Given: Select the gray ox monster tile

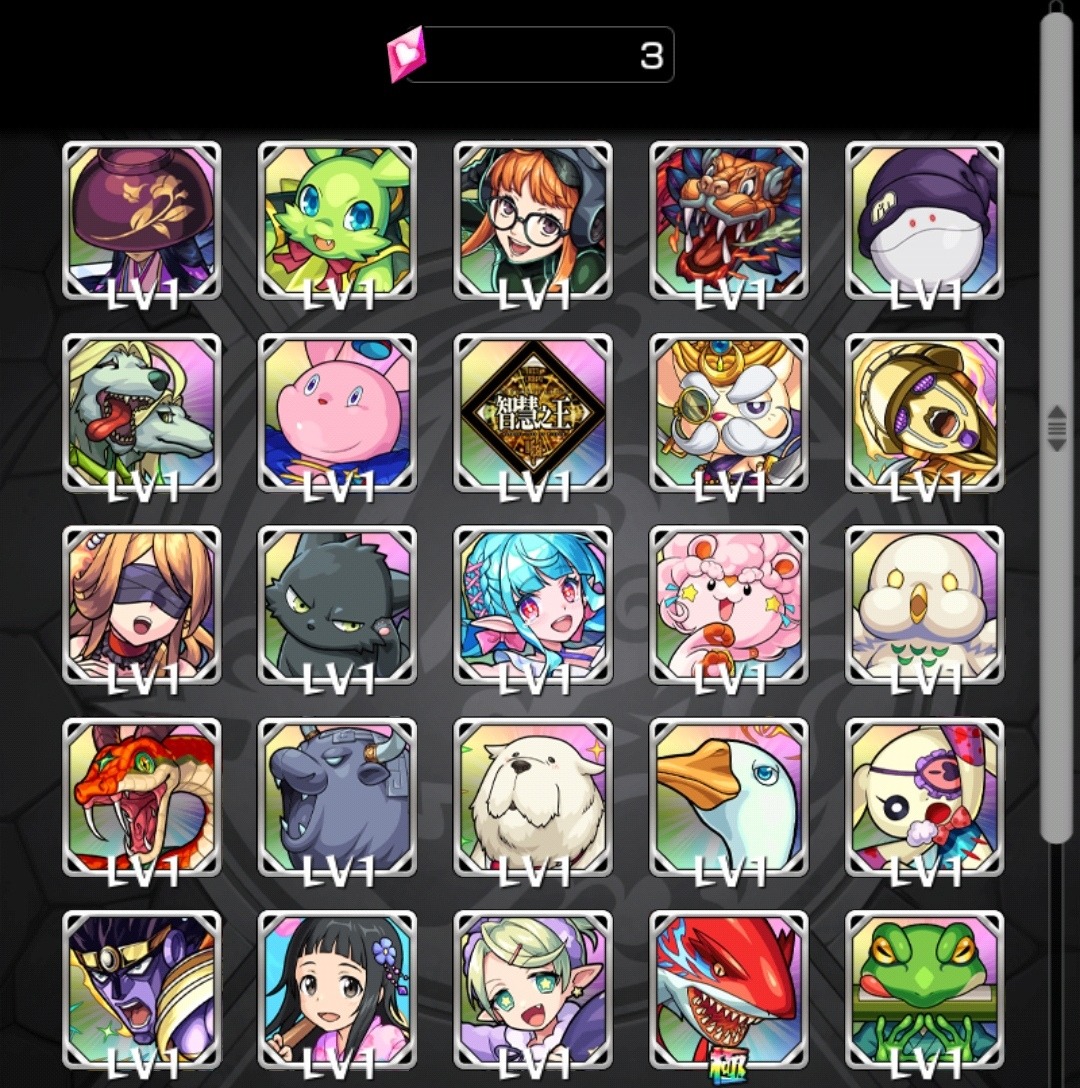Looking at the screenshot, I should [338, 796].
